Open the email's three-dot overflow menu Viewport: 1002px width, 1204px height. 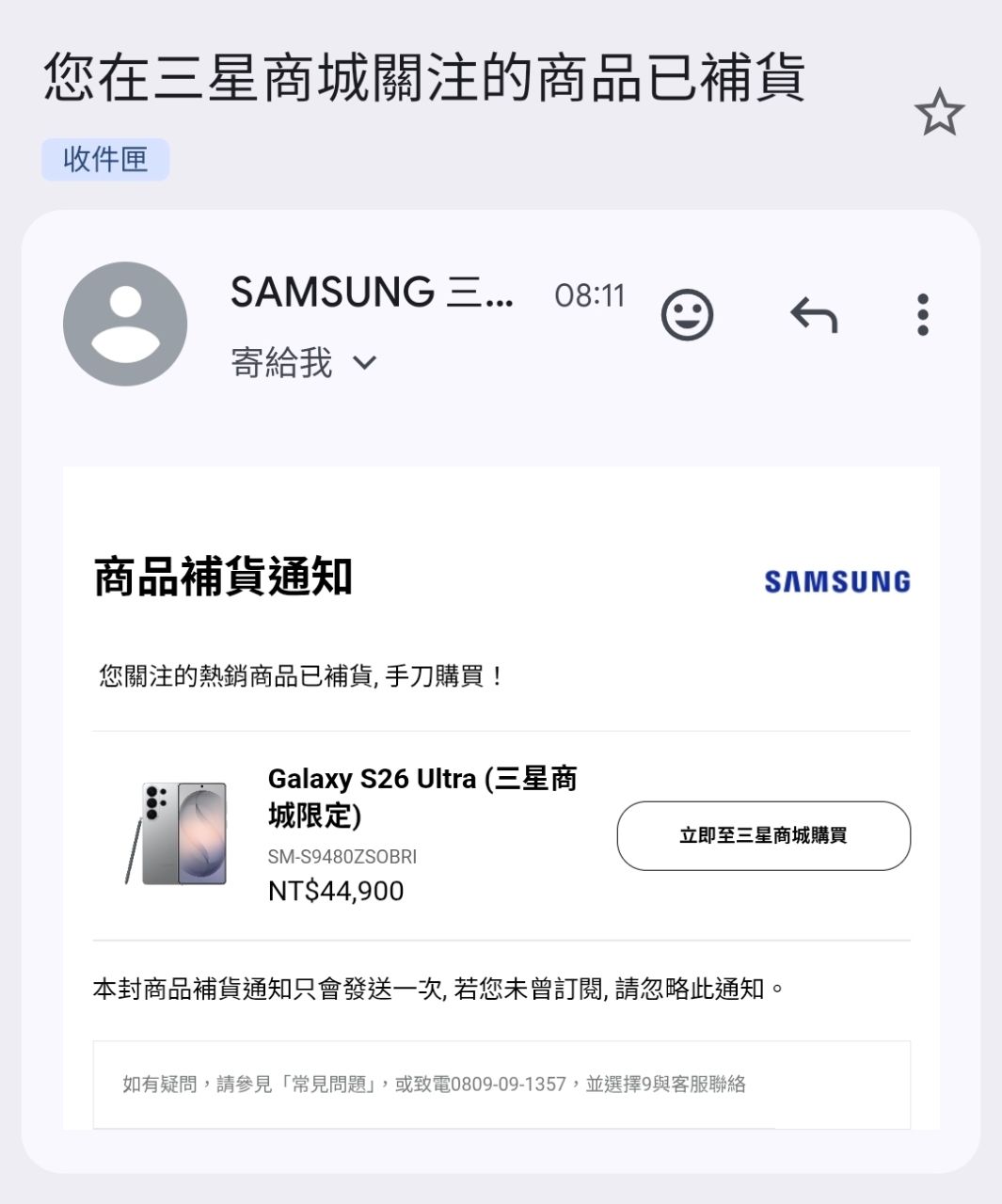coord(922,315)
